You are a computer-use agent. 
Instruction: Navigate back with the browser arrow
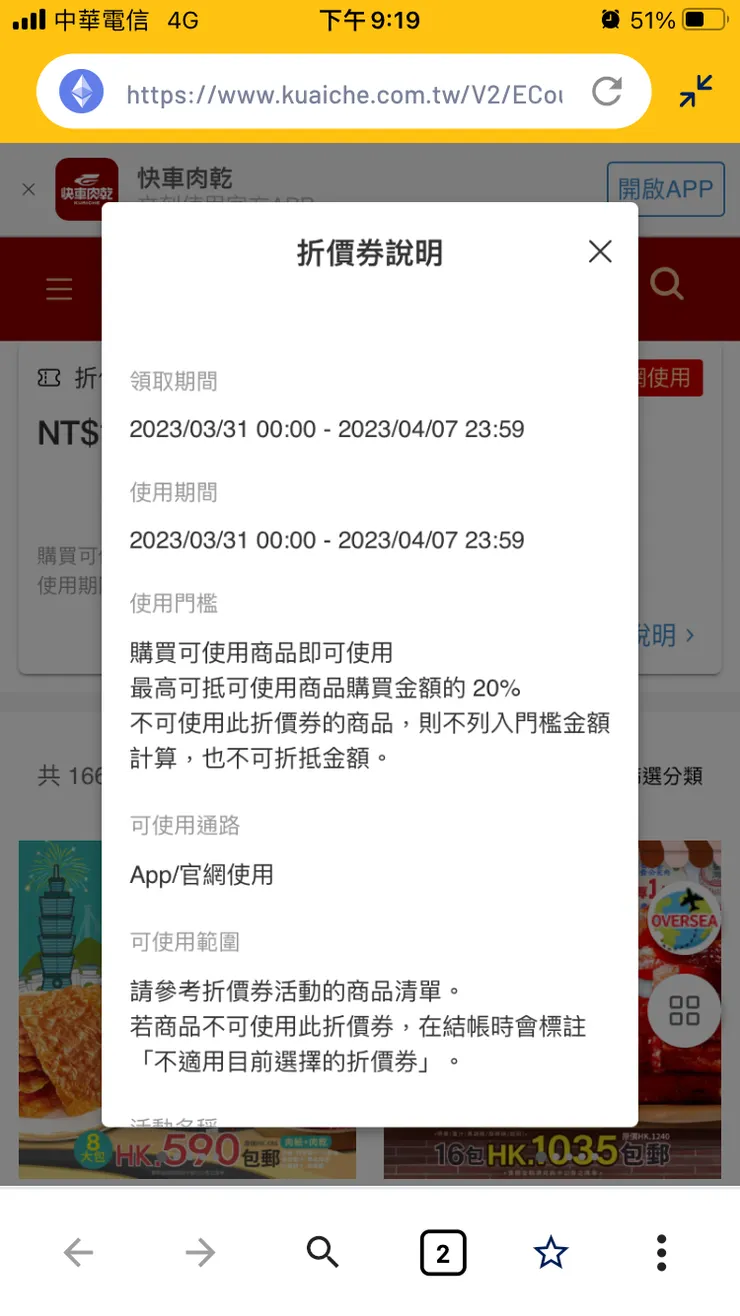tap(78, 1251)
